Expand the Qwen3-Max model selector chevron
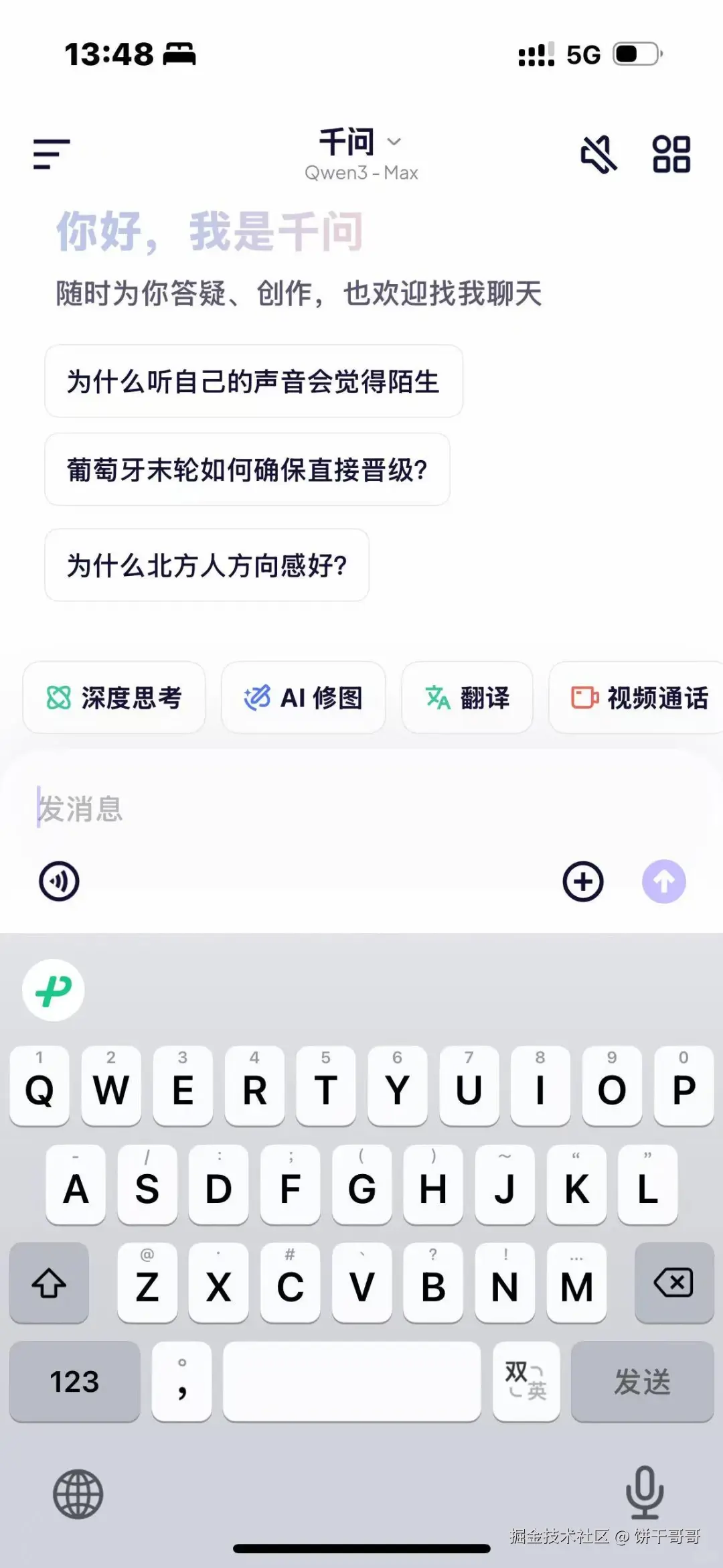Screen dimensions: 723x1568 [x=394, y=141]
